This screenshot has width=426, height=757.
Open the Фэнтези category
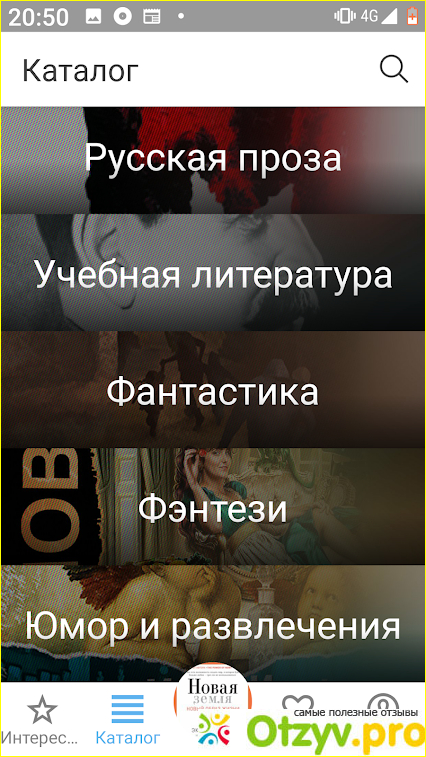pos(213,506)
